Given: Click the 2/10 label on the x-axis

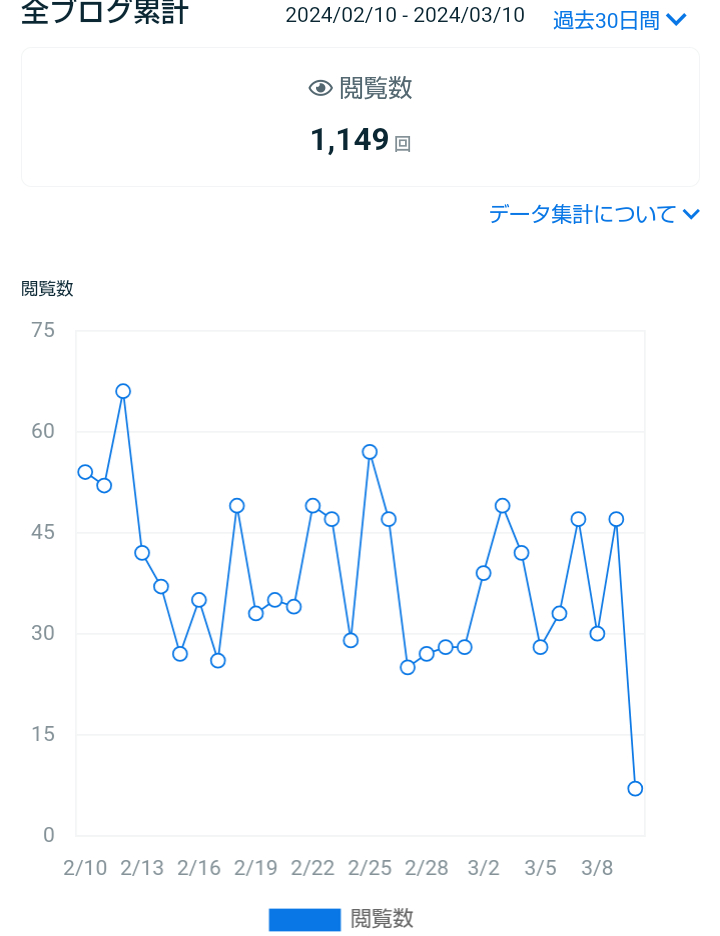Looking at the screenshot, I should [85, 869].
